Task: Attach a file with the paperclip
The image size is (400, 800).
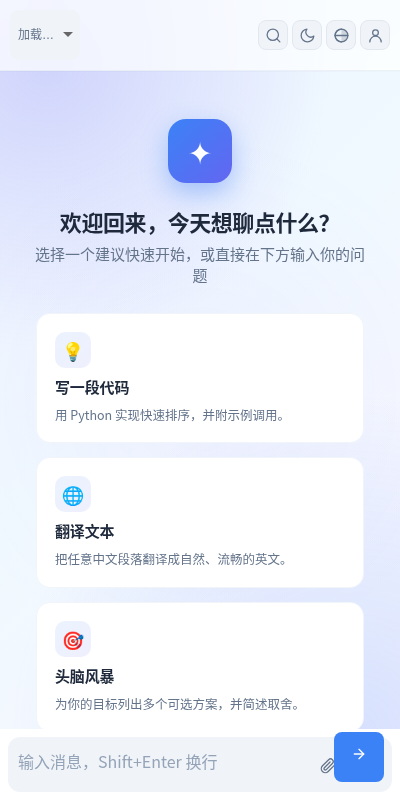Action: click(327, 765)
